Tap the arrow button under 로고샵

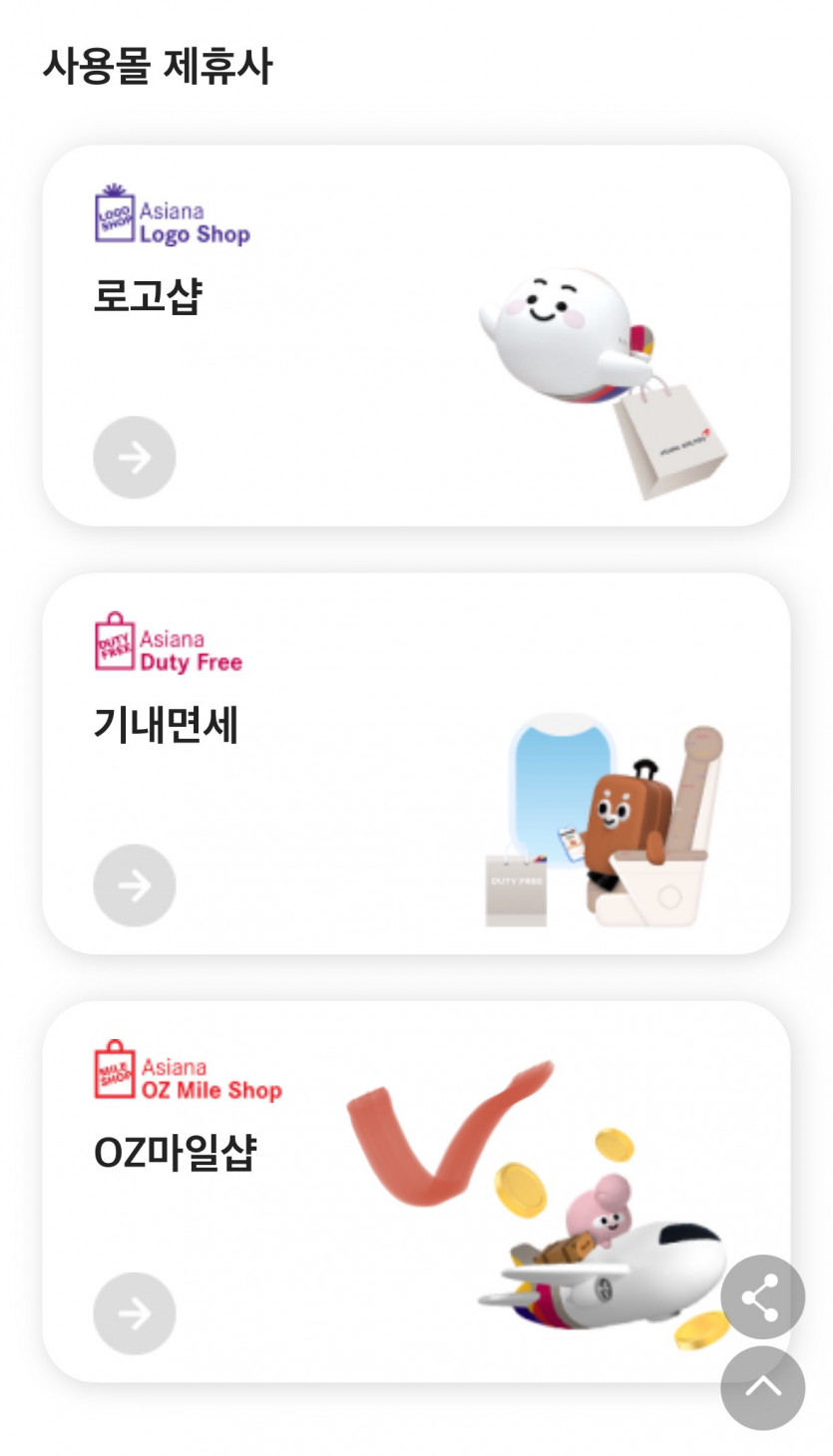point(135,458)
